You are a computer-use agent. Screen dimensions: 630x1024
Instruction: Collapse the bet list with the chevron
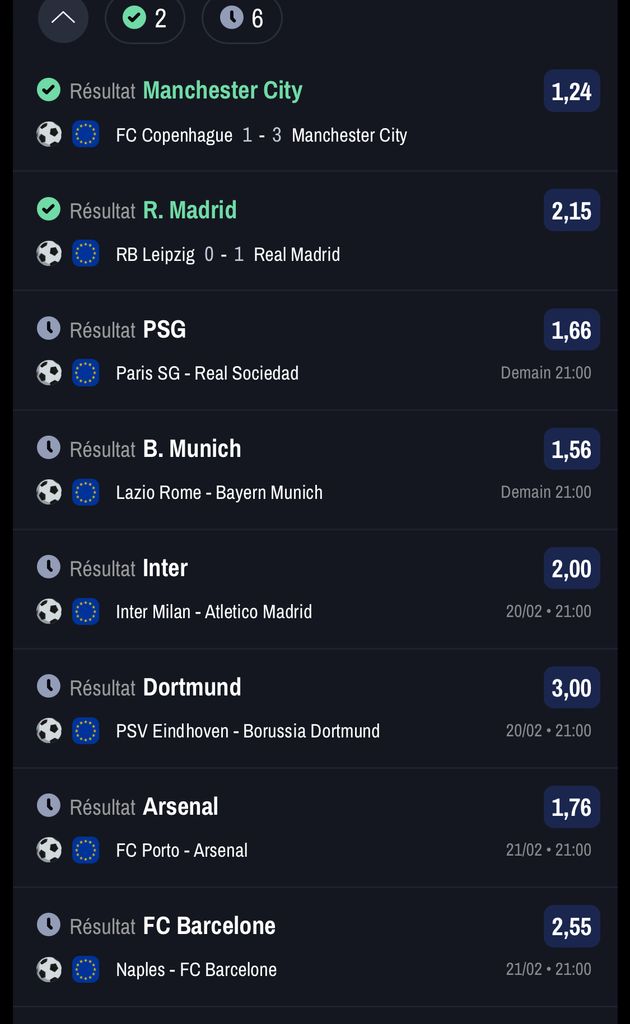click(x=63, y=18)
